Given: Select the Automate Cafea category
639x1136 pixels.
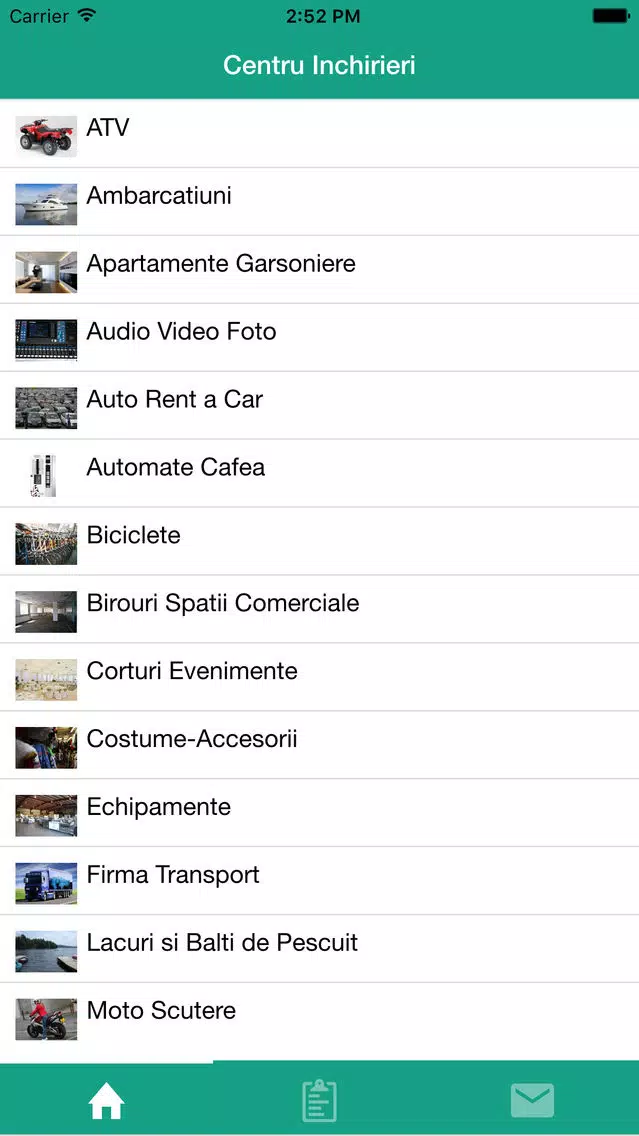Looking at the screenshot, I should pos(320,473).
